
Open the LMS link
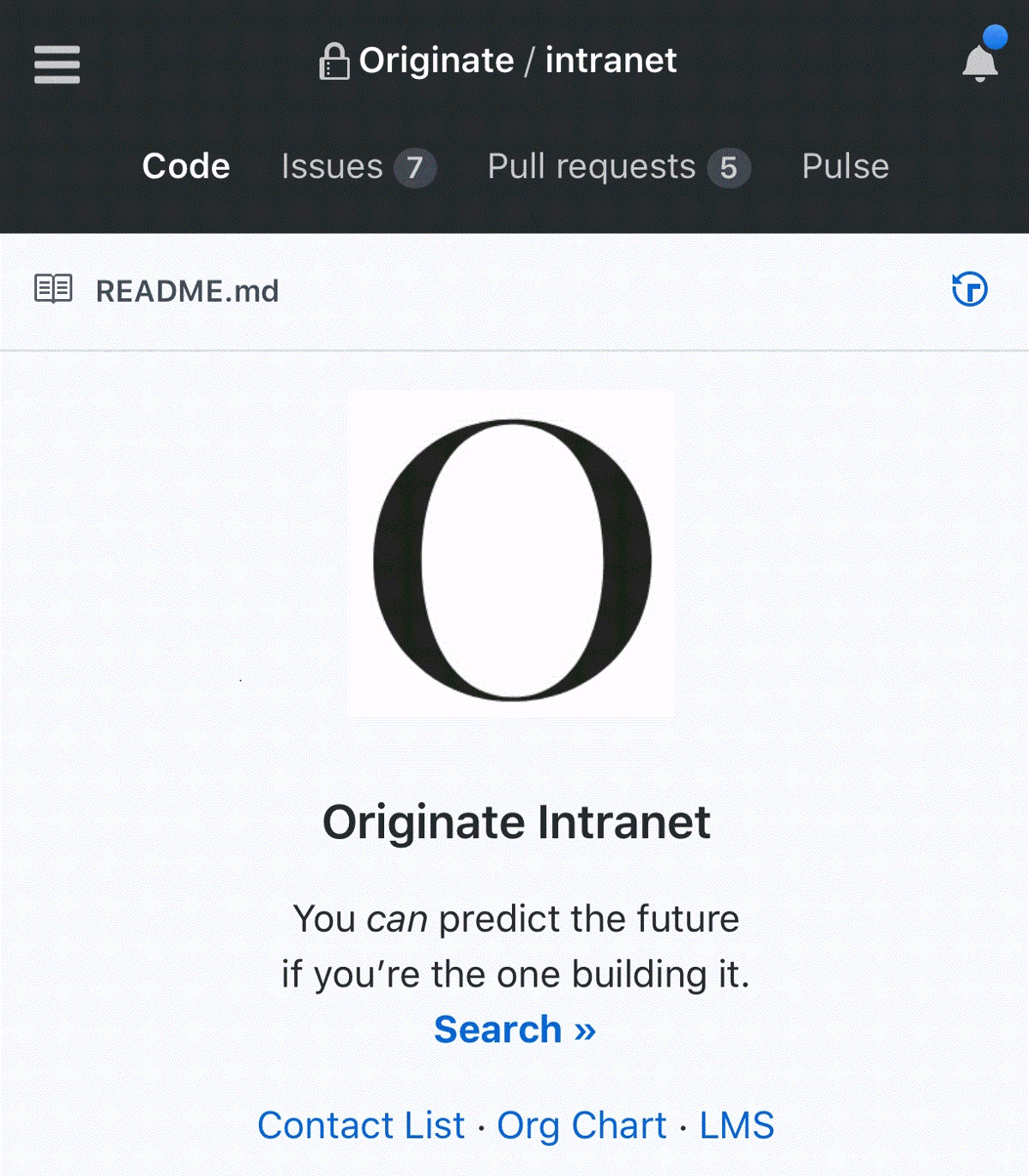pyautogui.click(x=737, y=1125)
